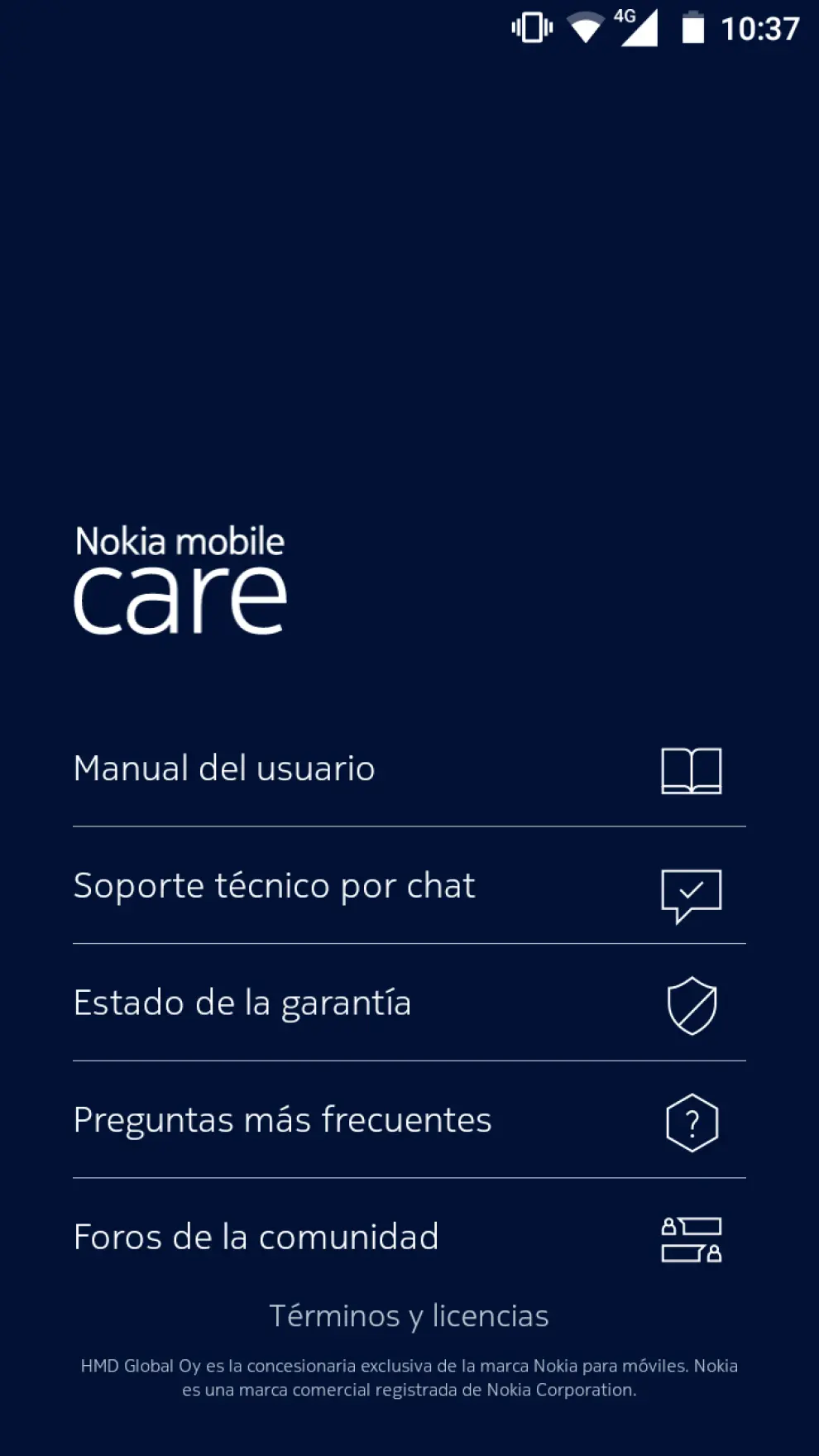Check Estado de la garantía

coord(409,1003)
